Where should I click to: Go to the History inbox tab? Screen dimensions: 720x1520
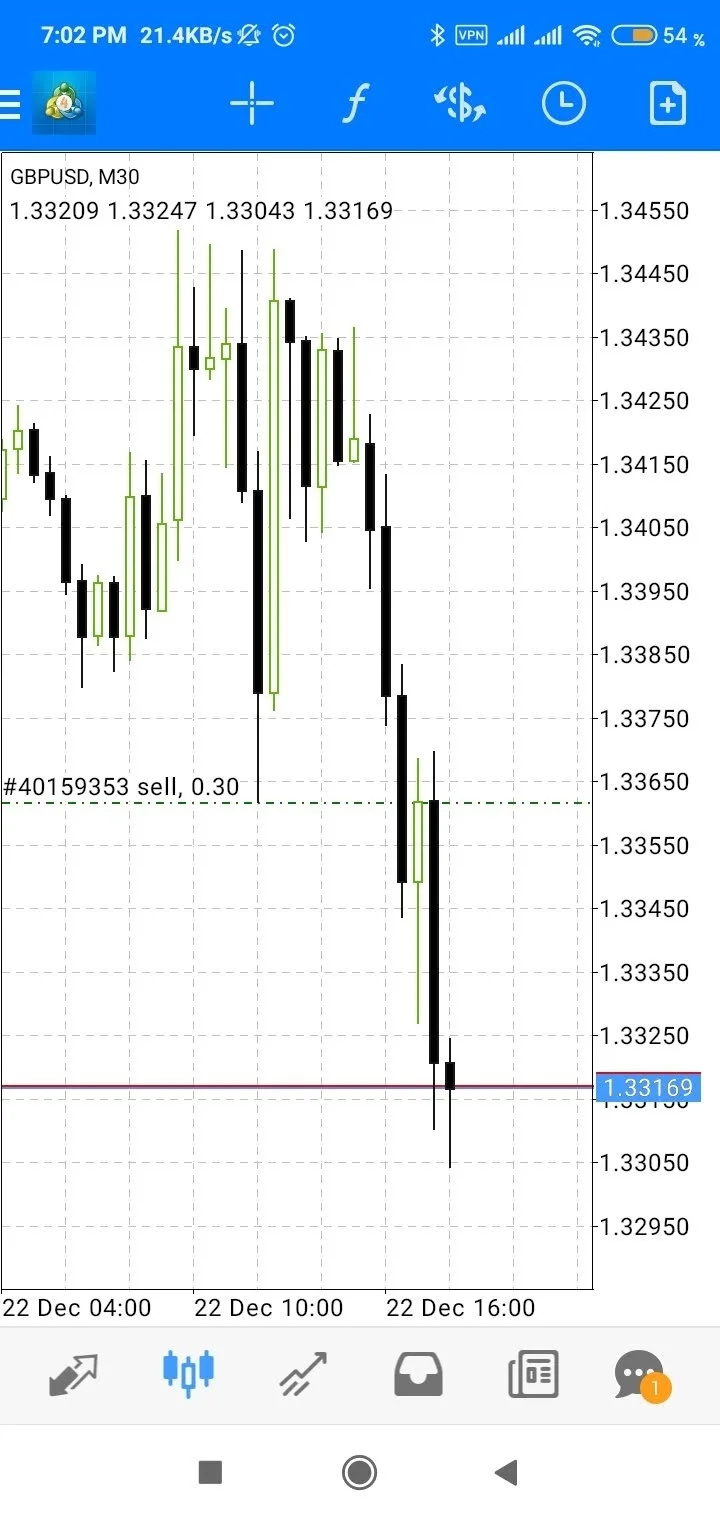pyautogui.click(x=418, y=1374)
